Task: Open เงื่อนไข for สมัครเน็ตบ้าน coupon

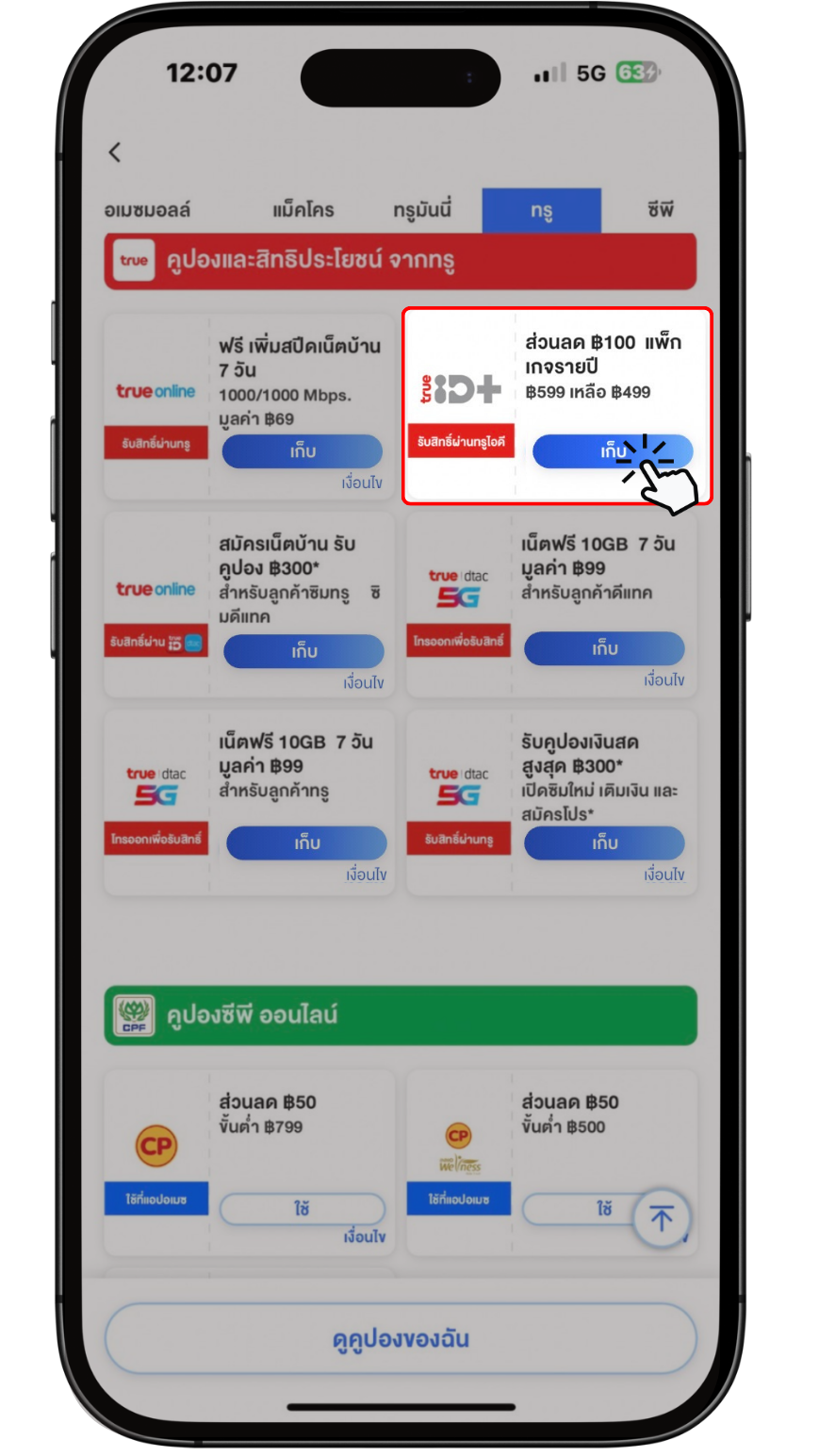Action: (363, 682)
